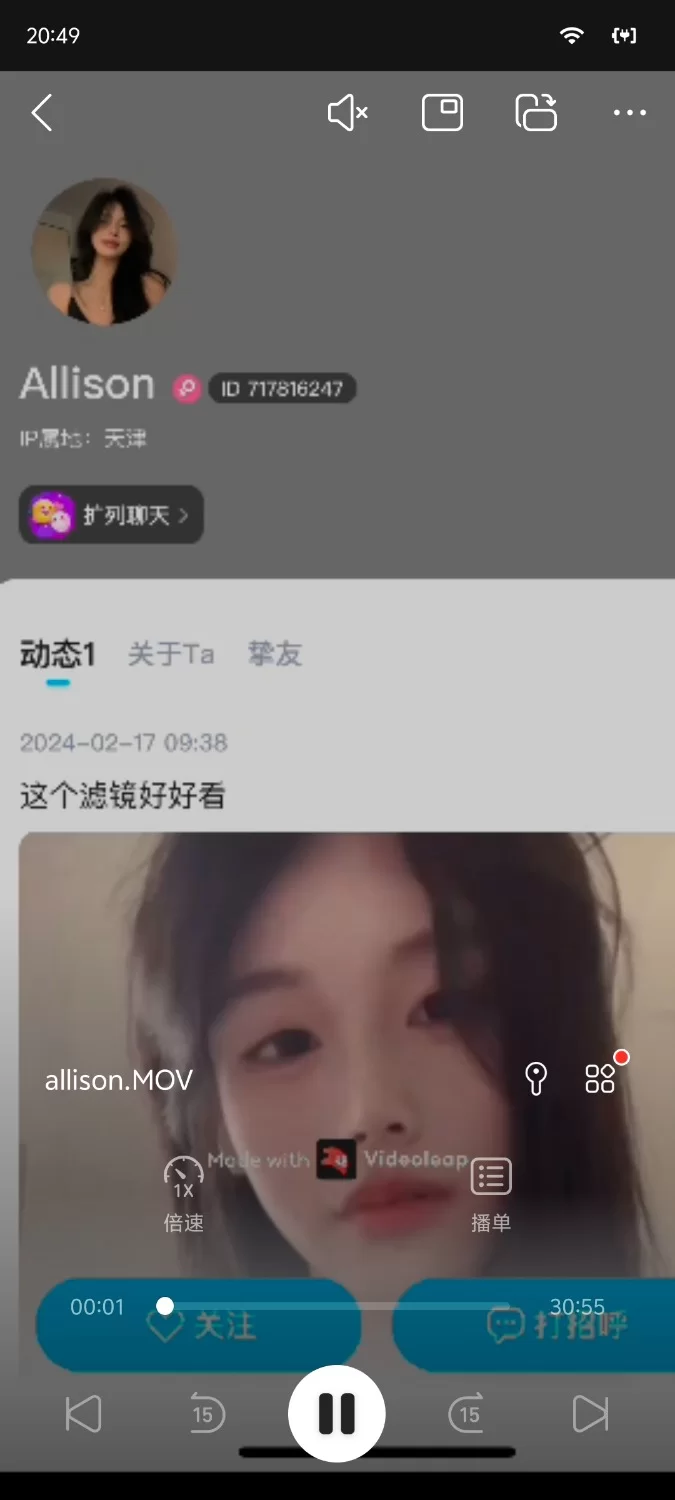This screenshot has height=1500, width=675.
Task: Open the three-dot overflow menu
Action: pos(629,113)
